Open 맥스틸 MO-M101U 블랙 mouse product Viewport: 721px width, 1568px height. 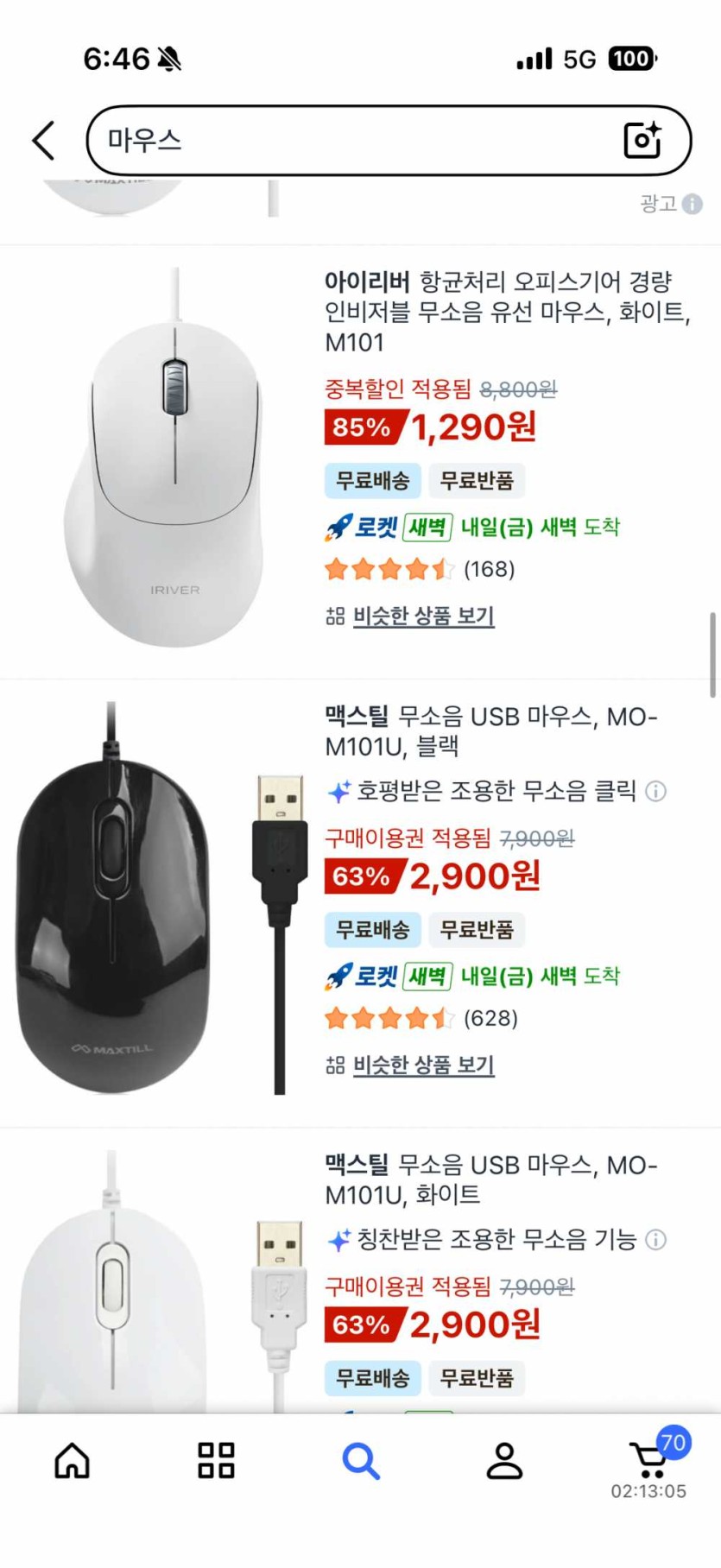click(x=490, y=731)
